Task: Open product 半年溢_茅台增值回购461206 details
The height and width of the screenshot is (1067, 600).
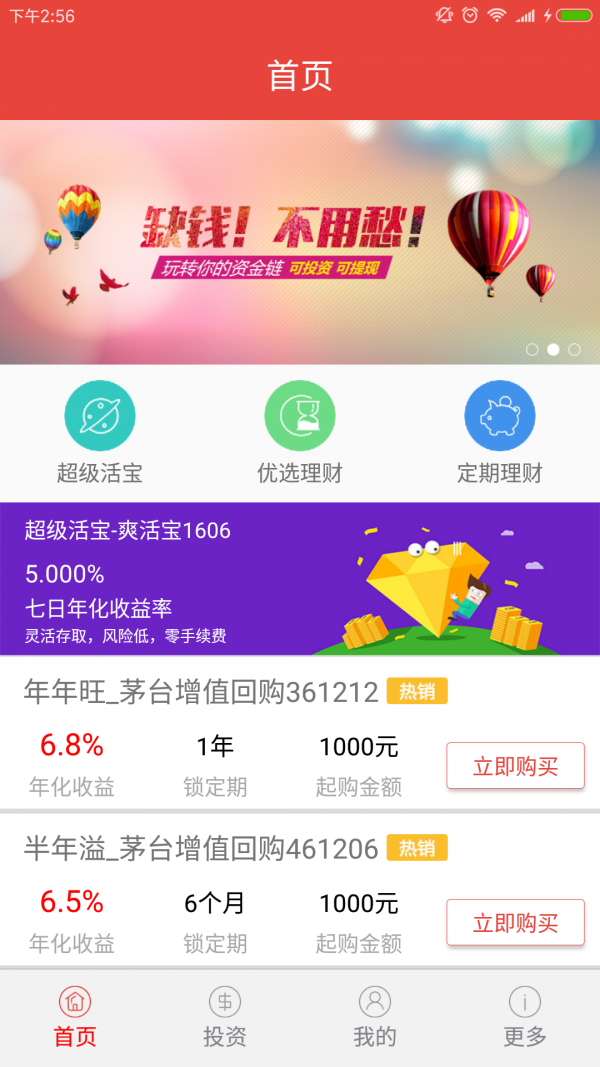Action: [200, 849]
